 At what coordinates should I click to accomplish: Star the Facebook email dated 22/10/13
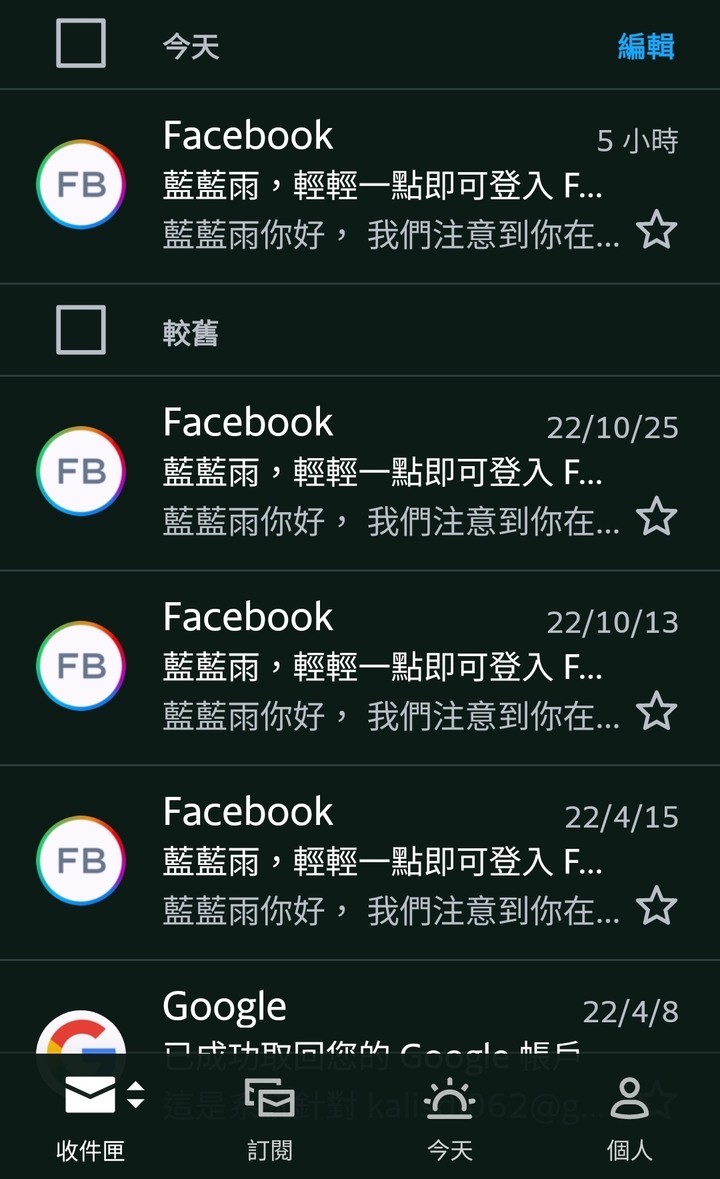[656, 712]
